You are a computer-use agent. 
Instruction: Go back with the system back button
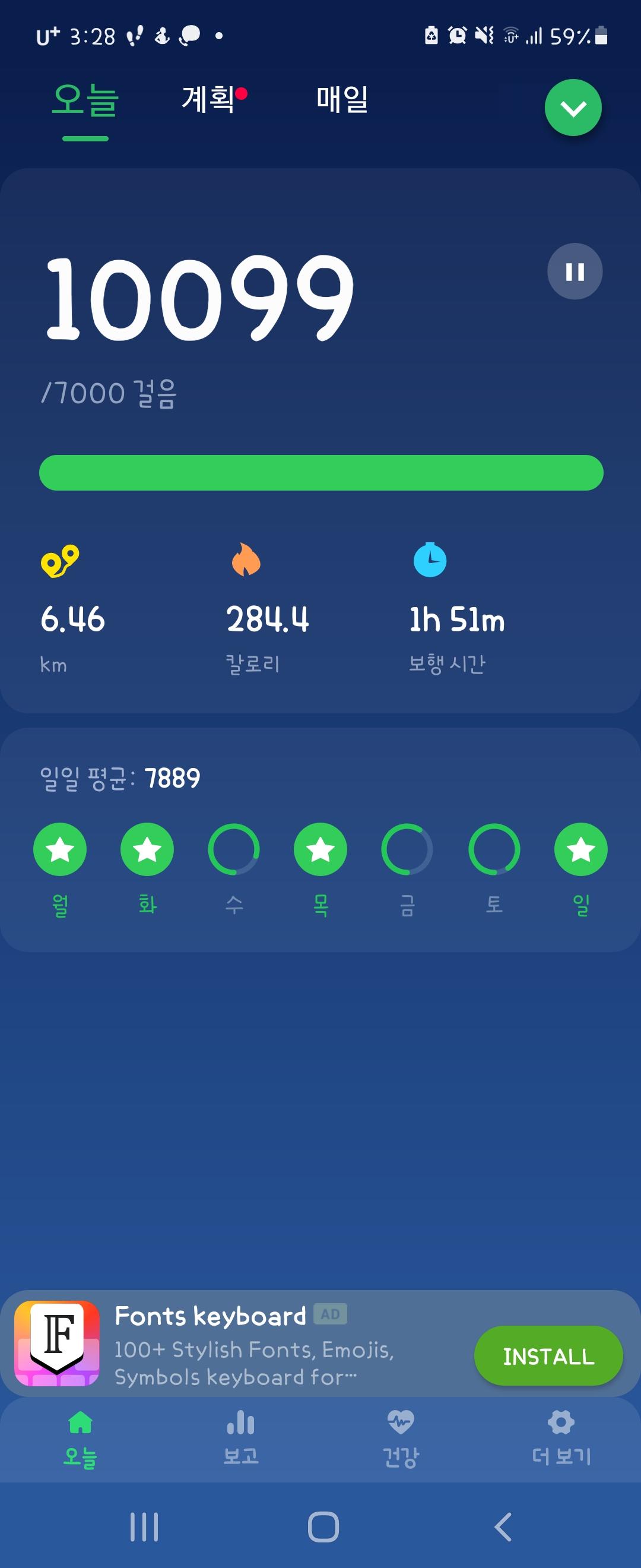(503, 1526)
